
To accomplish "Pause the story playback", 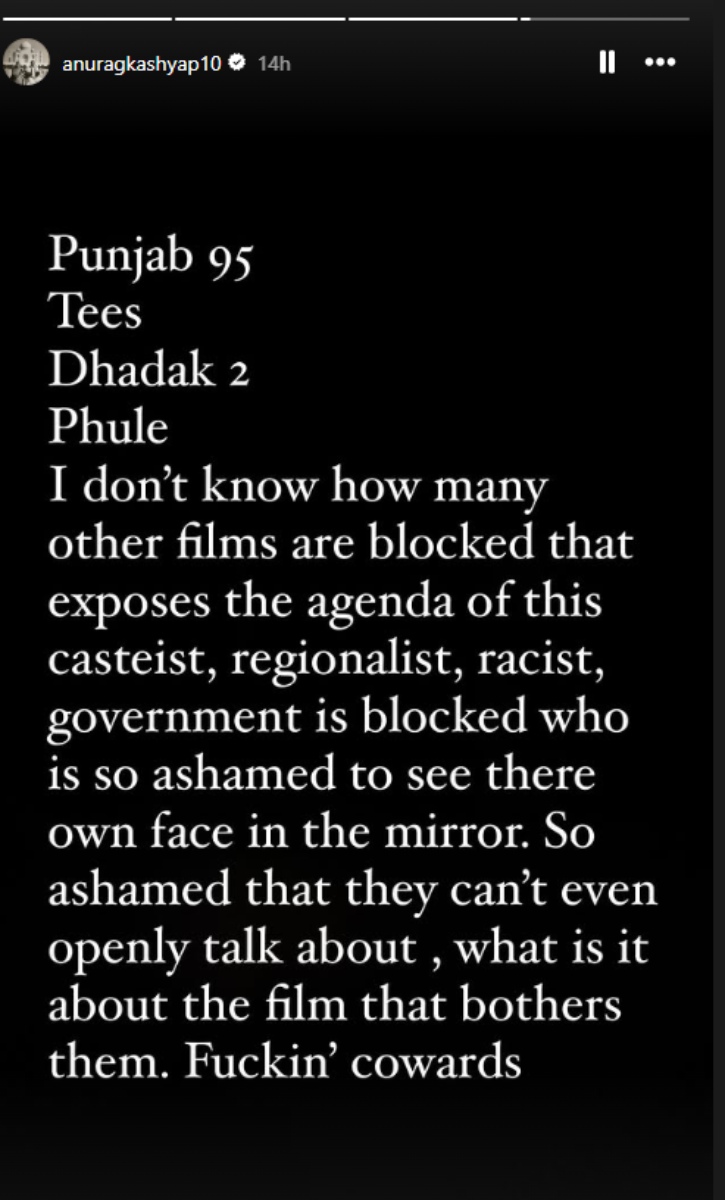I will tap(606, 63).
